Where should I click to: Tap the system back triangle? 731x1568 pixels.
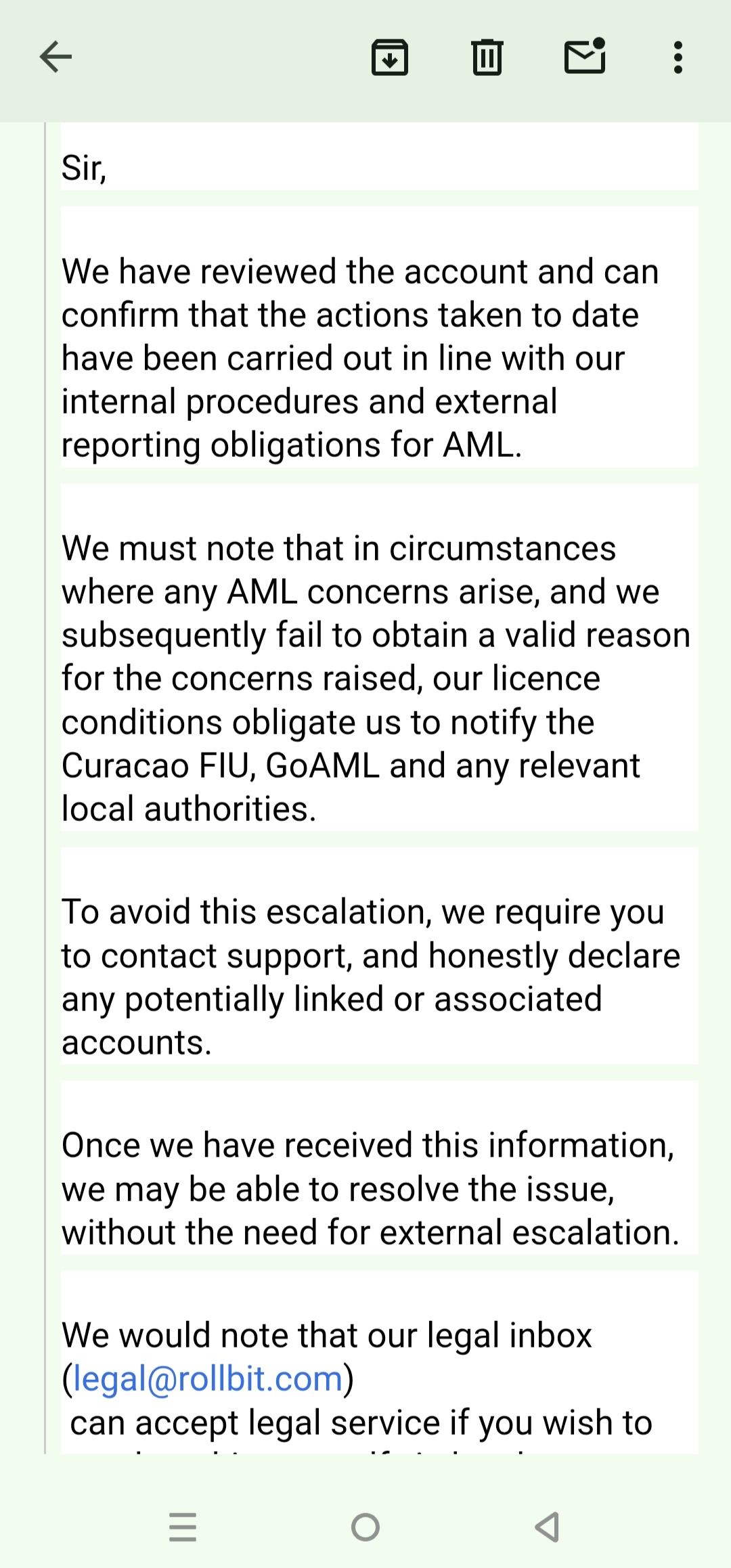tap(547, 1527)
